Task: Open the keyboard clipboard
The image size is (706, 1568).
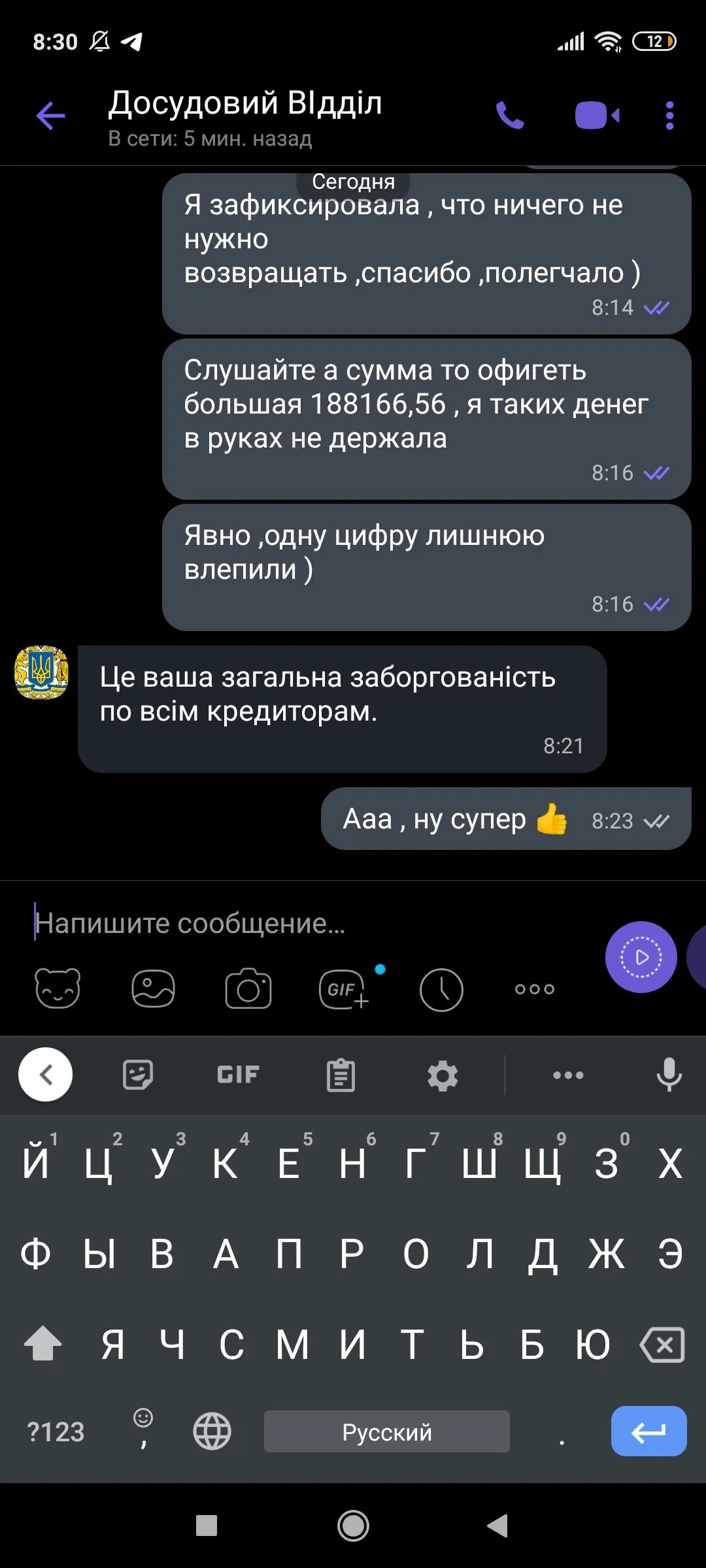Action: (341, 1075)
